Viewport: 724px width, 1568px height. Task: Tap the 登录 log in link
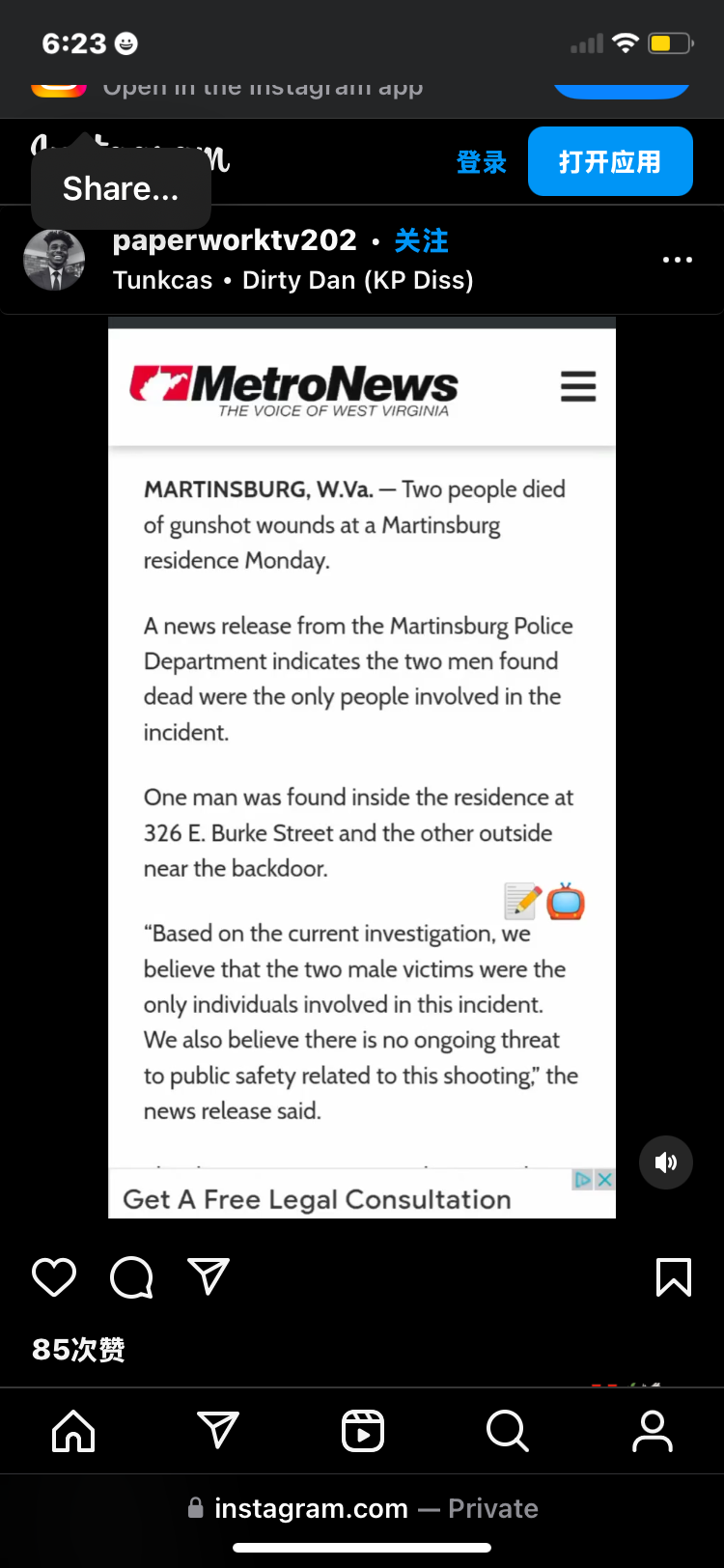pos(481,162)
